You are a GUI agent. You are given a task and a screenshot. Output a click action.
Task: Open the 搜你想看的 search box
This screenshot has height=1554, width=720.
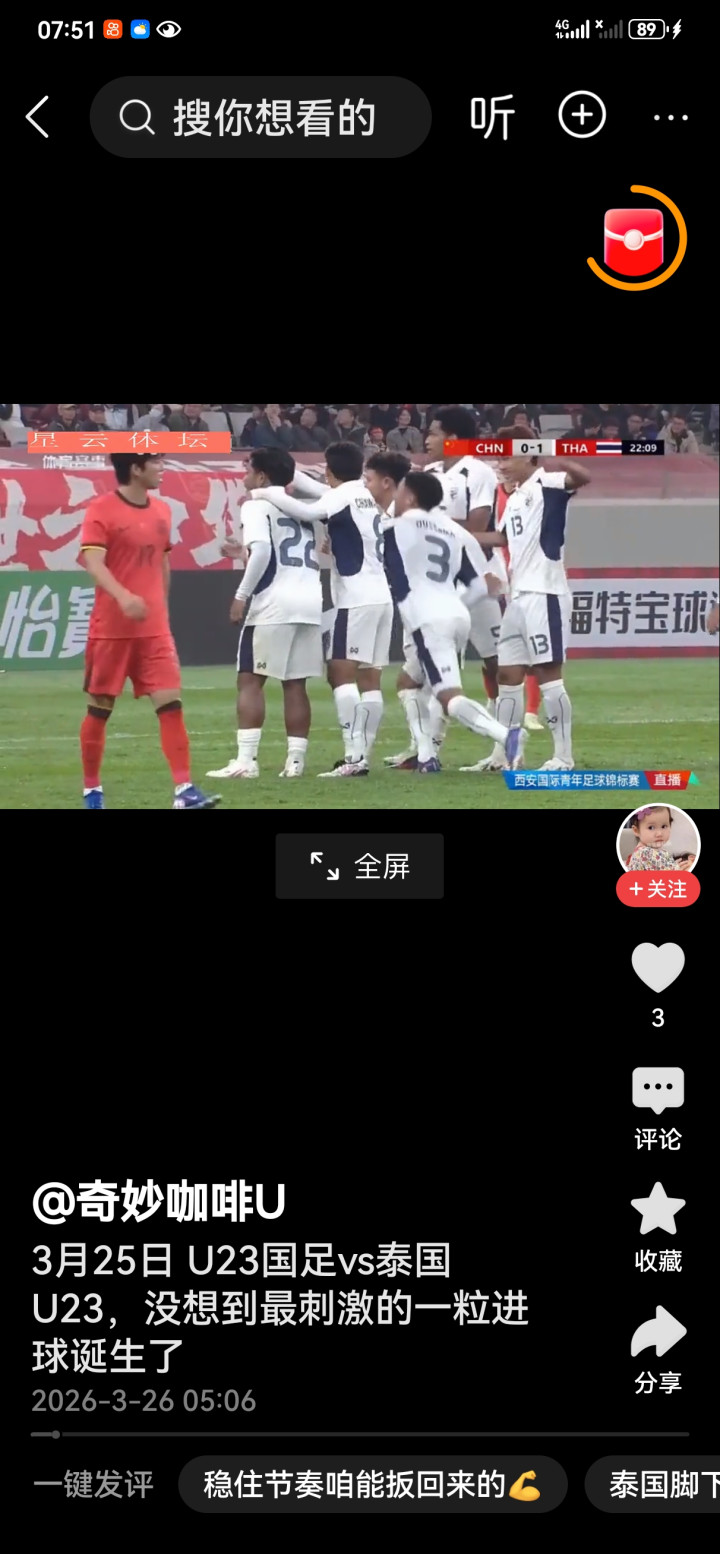click(261, 117)
